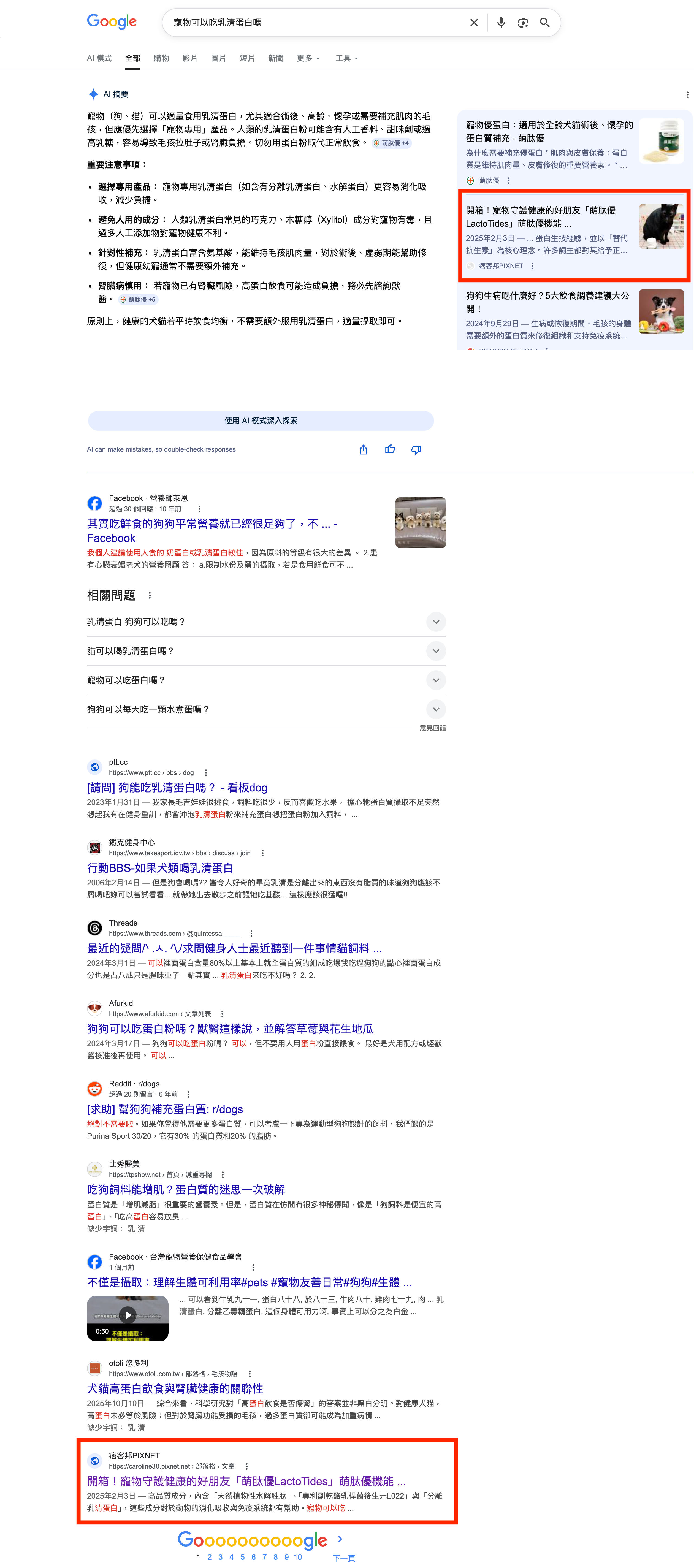
Task: Clear the search query text
Action: (474, 23)
